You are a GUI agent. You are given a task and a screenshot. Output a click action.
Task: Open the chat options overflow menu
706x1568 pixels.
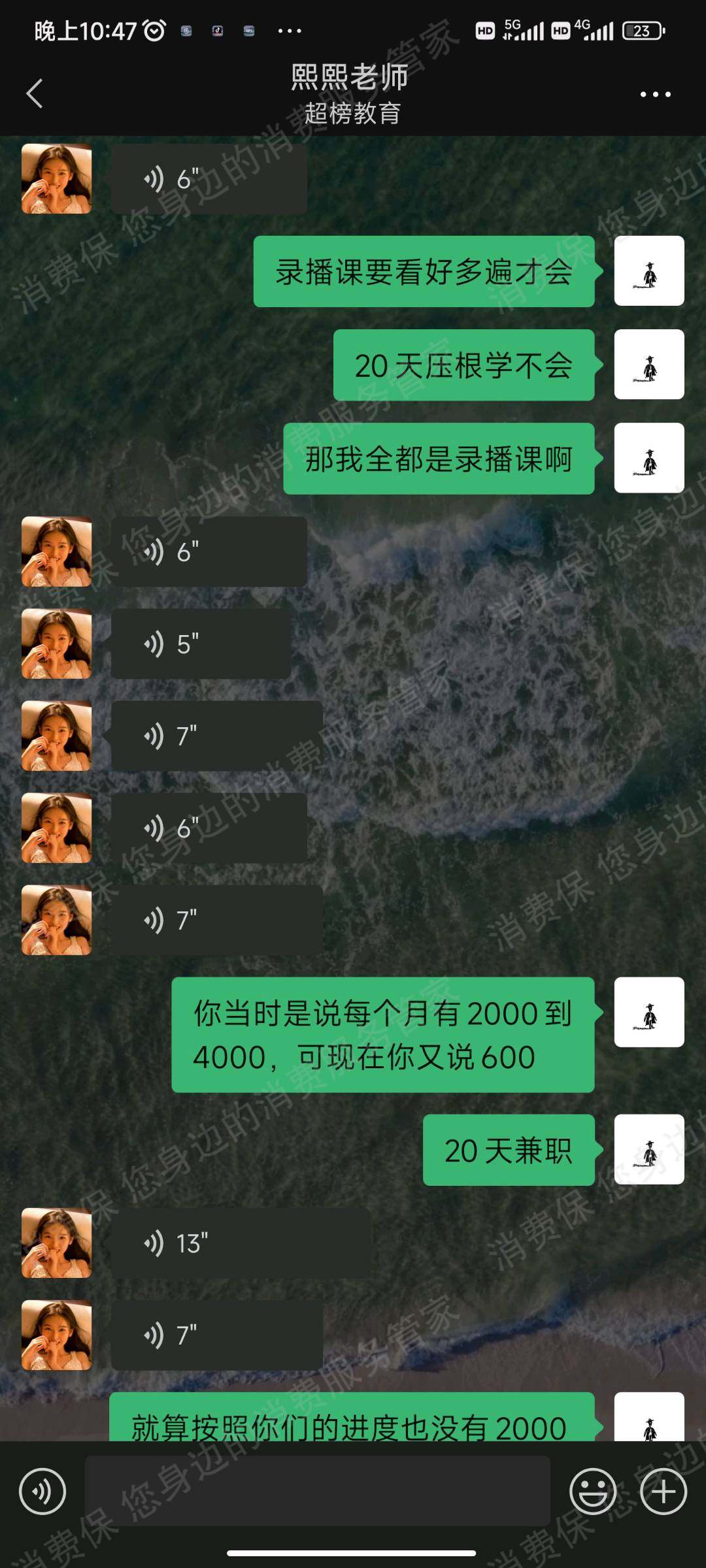(655, 95)
